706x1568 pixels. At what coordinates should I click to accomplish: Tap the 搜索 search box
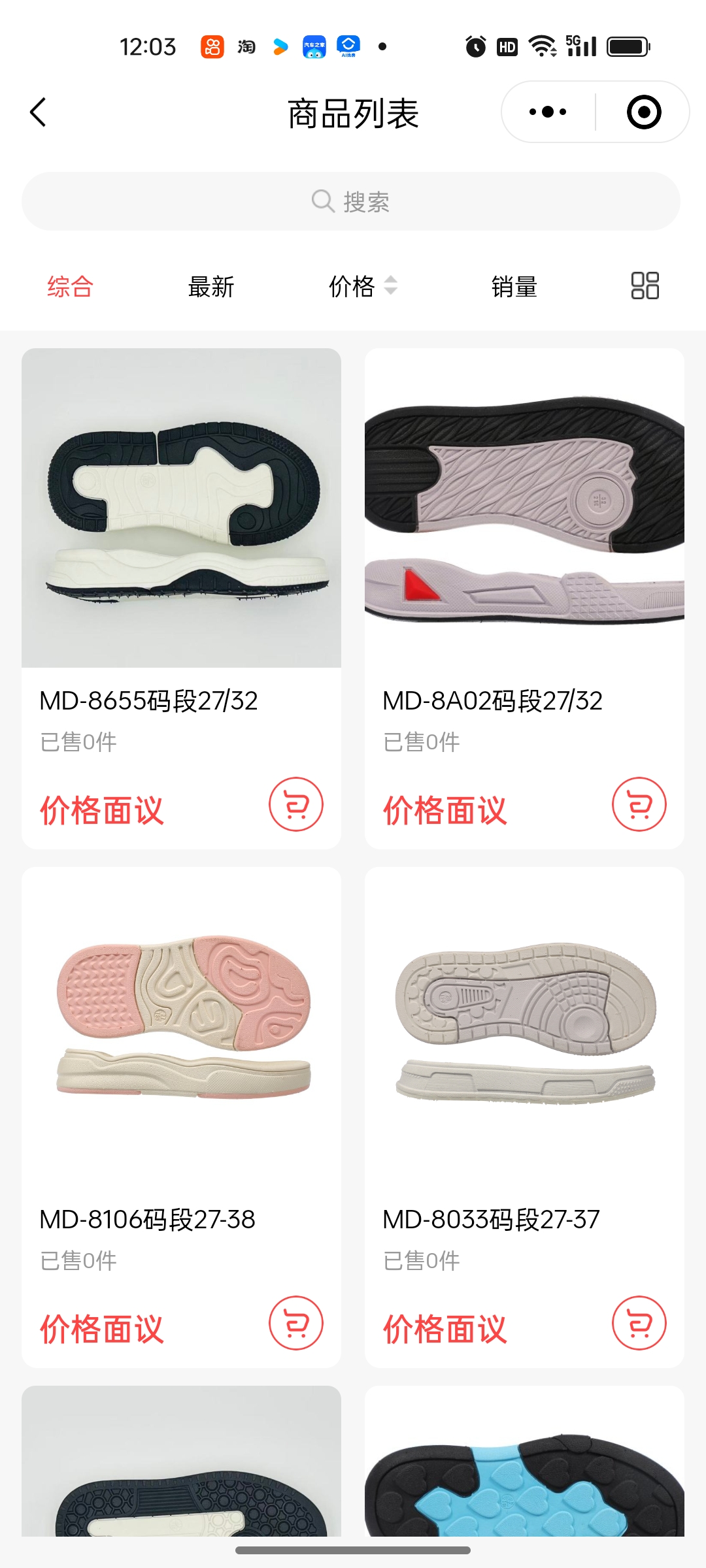[351, 201]
